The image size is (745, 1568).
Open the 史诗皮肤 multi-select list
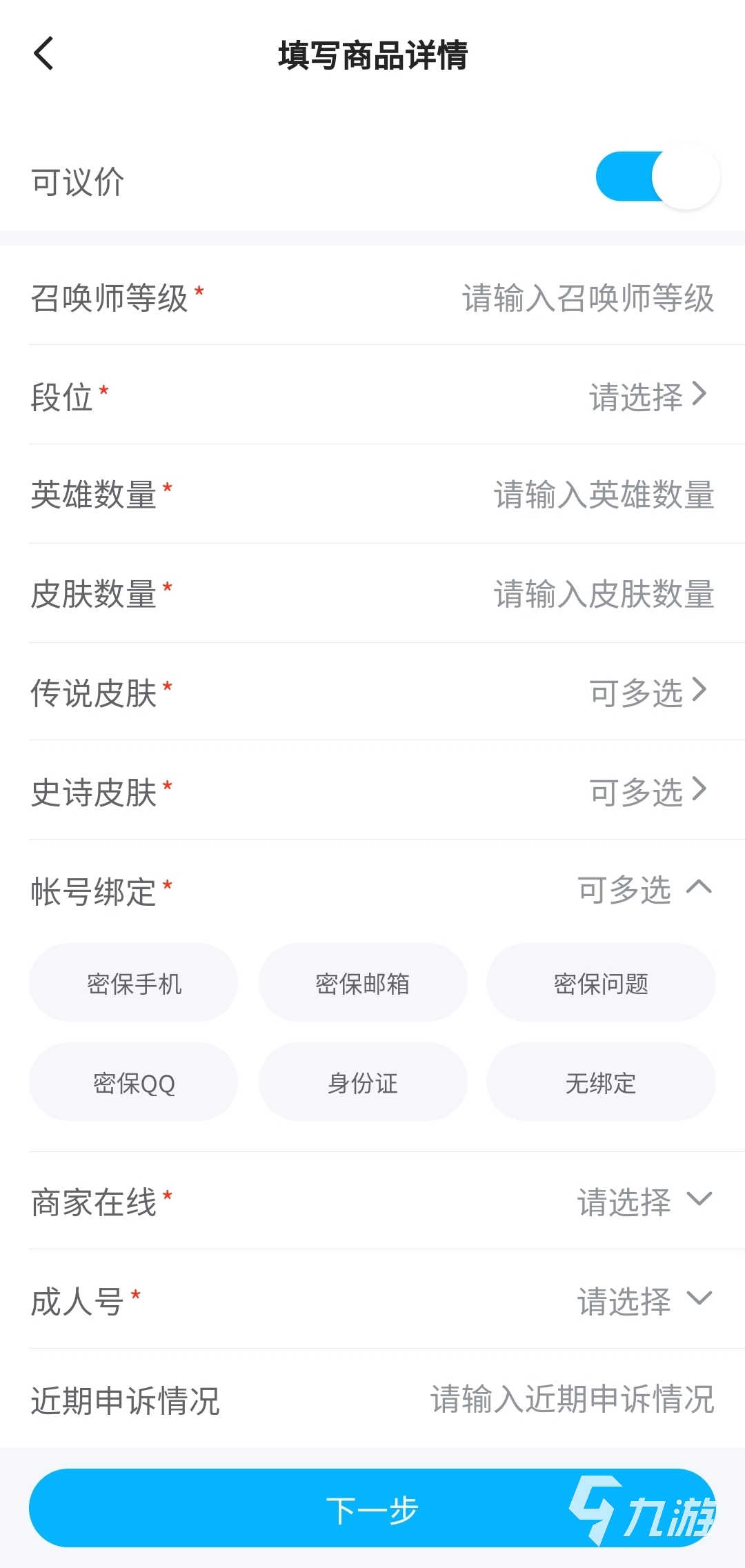(x=647, y=791)
